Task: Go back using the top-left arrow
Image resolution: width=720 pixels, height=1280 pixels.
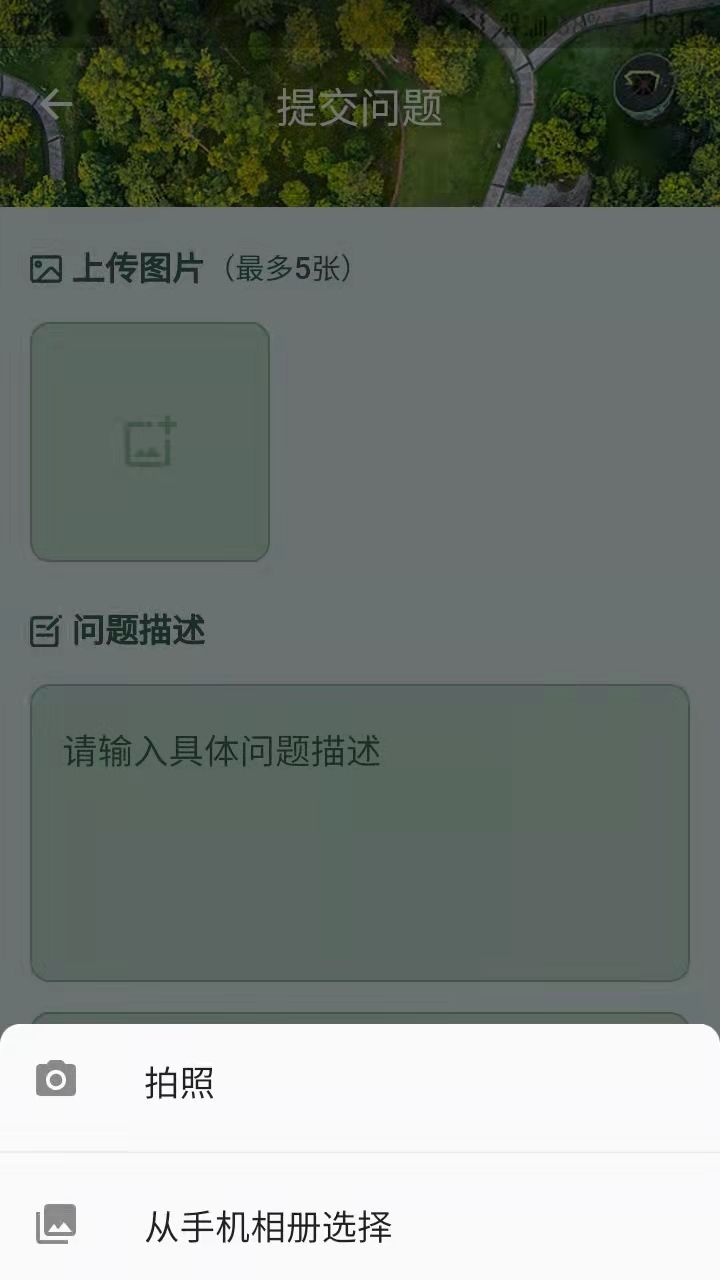Action: pyautogui.click(x=56, y=104)
